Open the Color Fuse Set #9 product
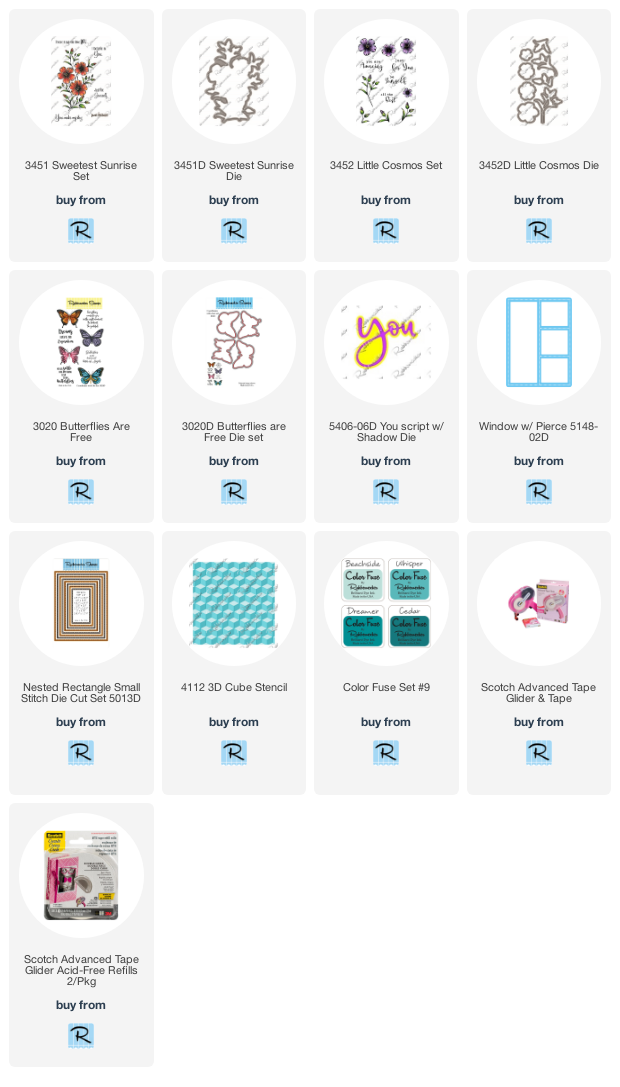620x1087 pixels. tap(386, 604)
